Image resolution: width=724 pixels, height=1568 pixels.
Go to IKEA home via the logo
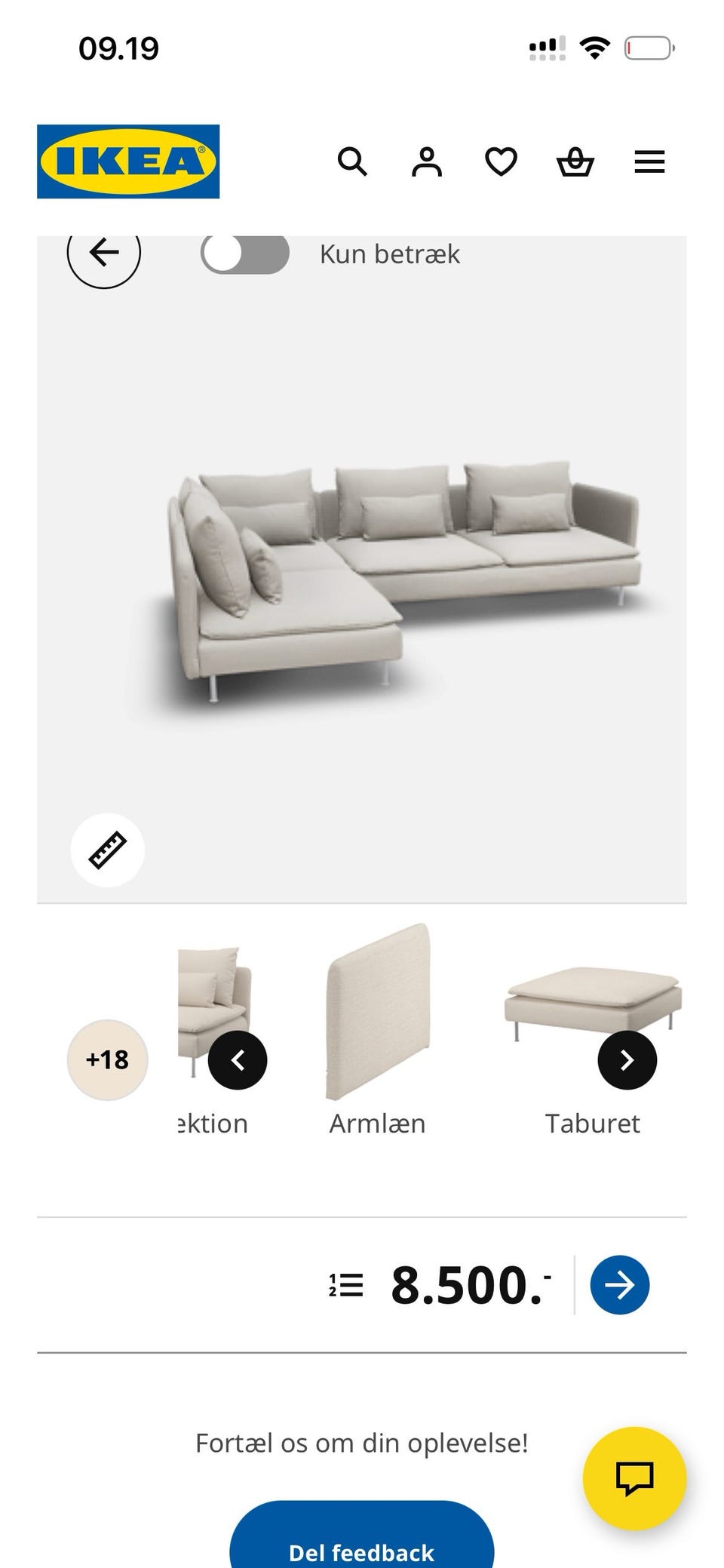(x=127, y=161)
